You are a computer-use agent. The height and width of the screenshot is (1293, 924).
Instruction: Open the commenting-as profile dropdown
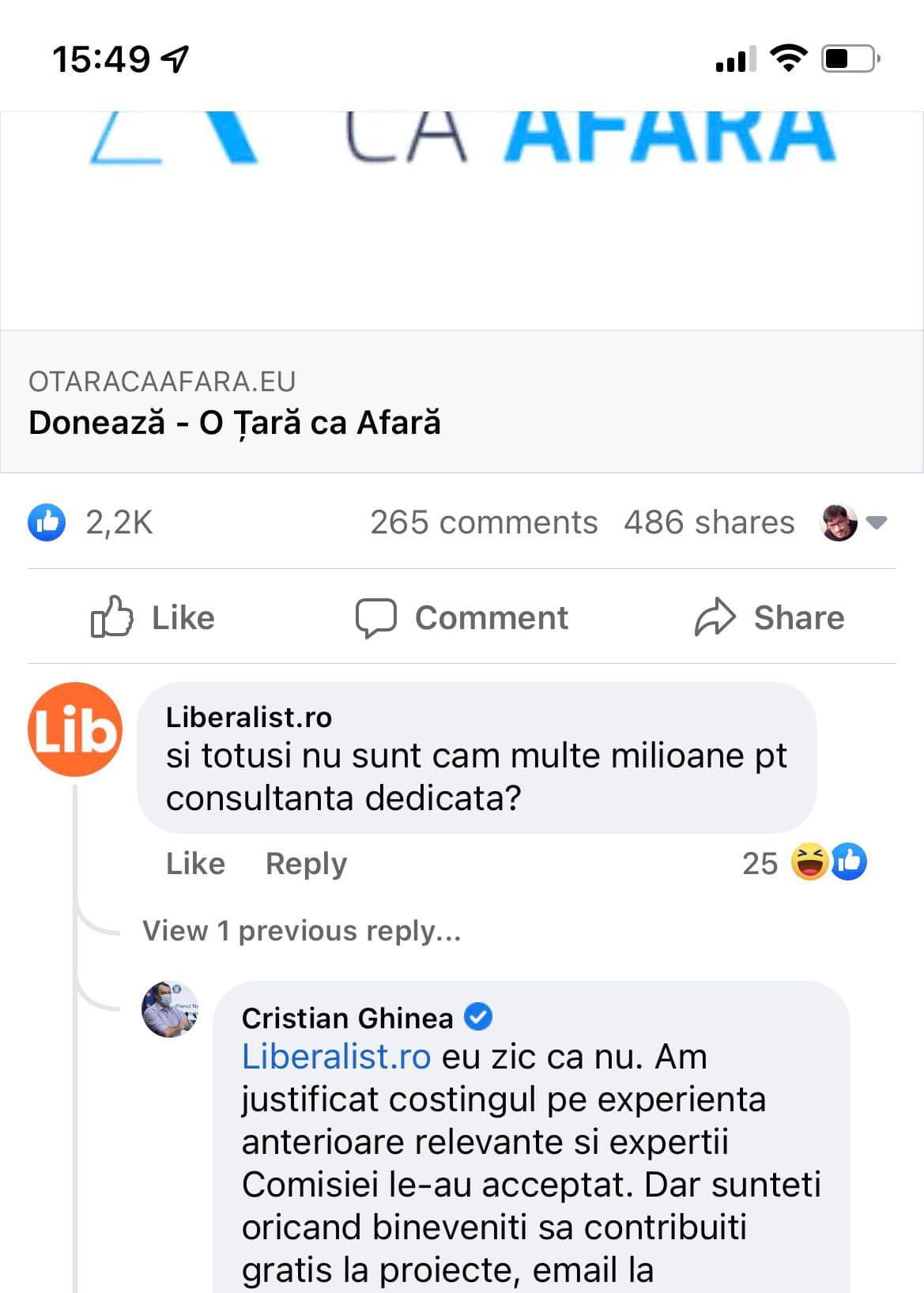pyautogui.click(x=854, y=522)
